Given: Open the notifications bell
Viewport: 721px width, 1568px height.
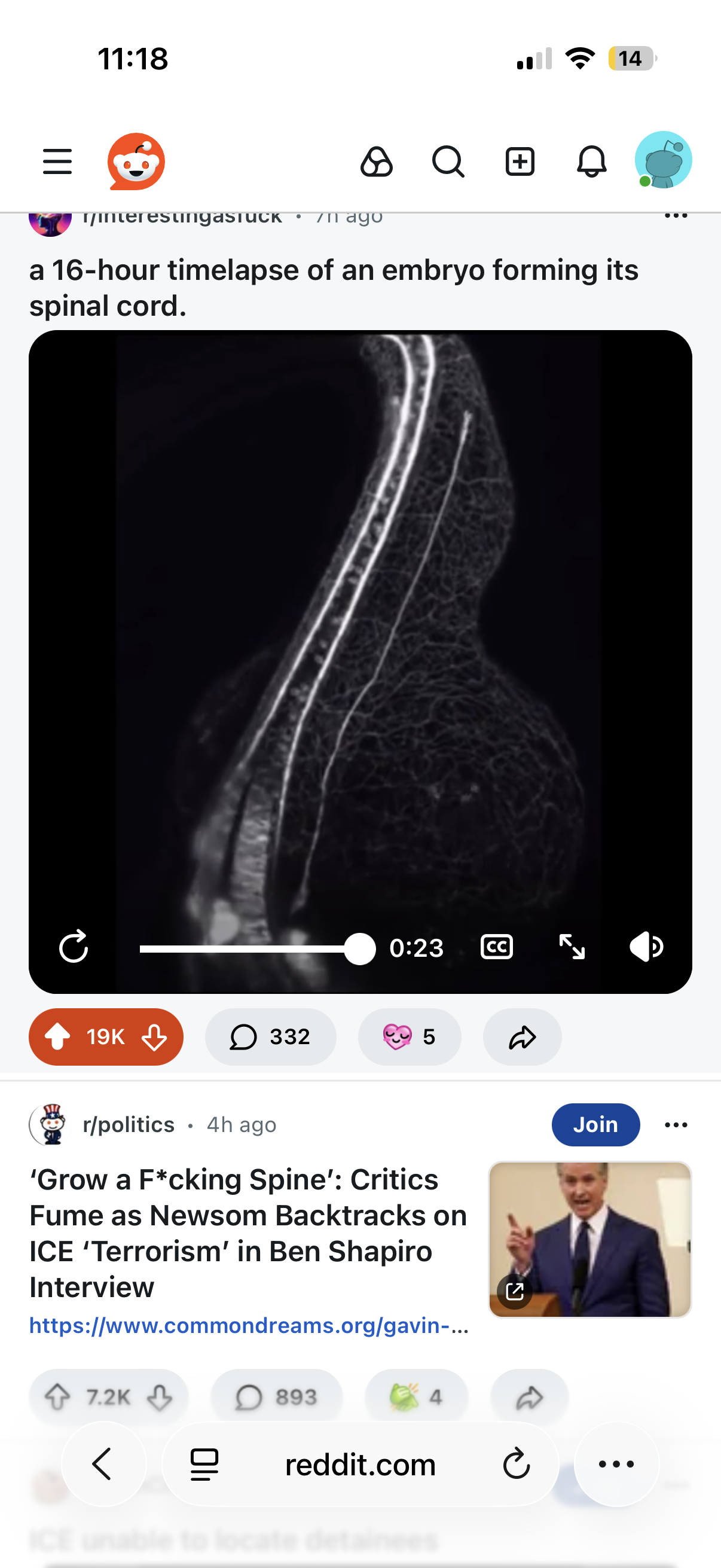Looking at the screenshot, I should click(591, 162).
